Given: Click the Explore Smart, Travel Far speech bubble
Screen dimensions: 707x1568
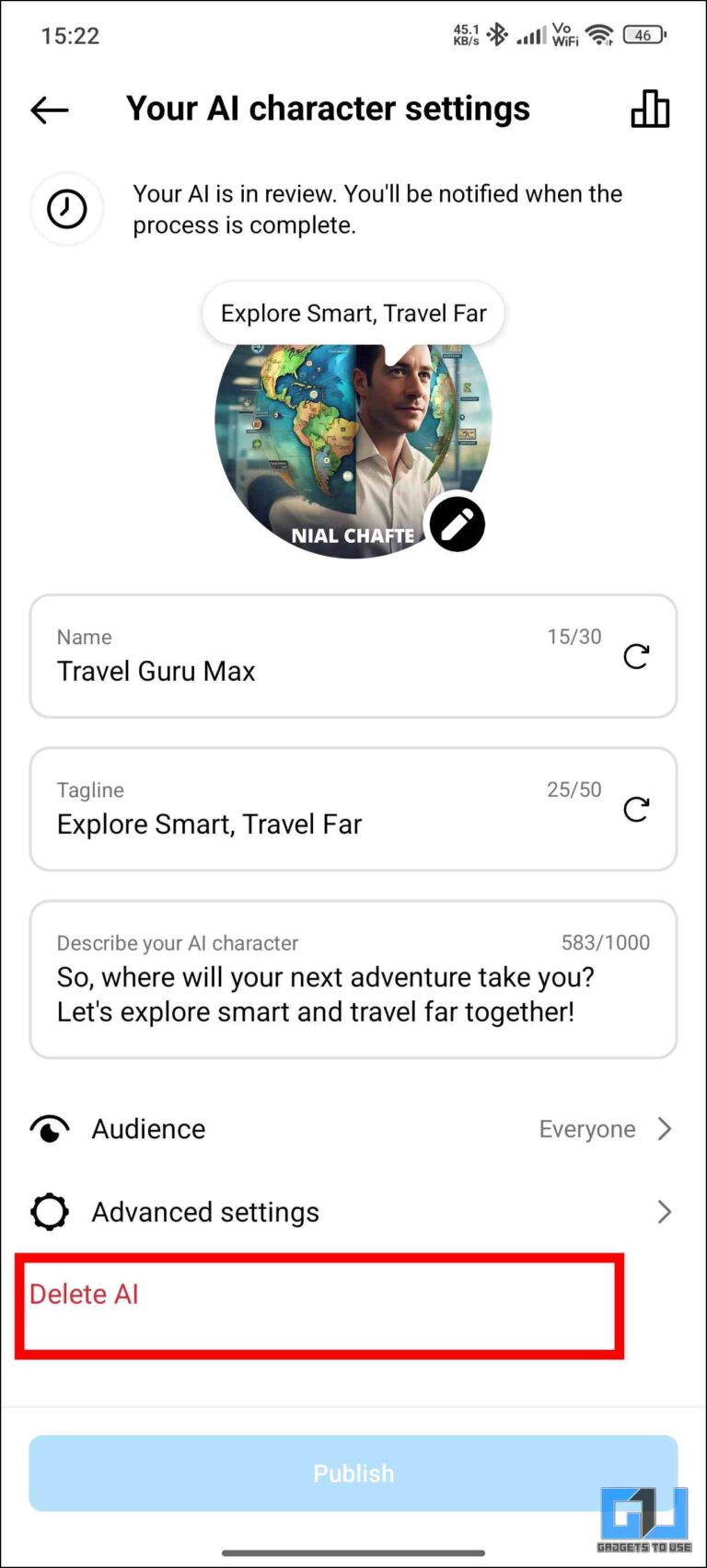Looking at the screenshot, I should [x=353, y=313].
